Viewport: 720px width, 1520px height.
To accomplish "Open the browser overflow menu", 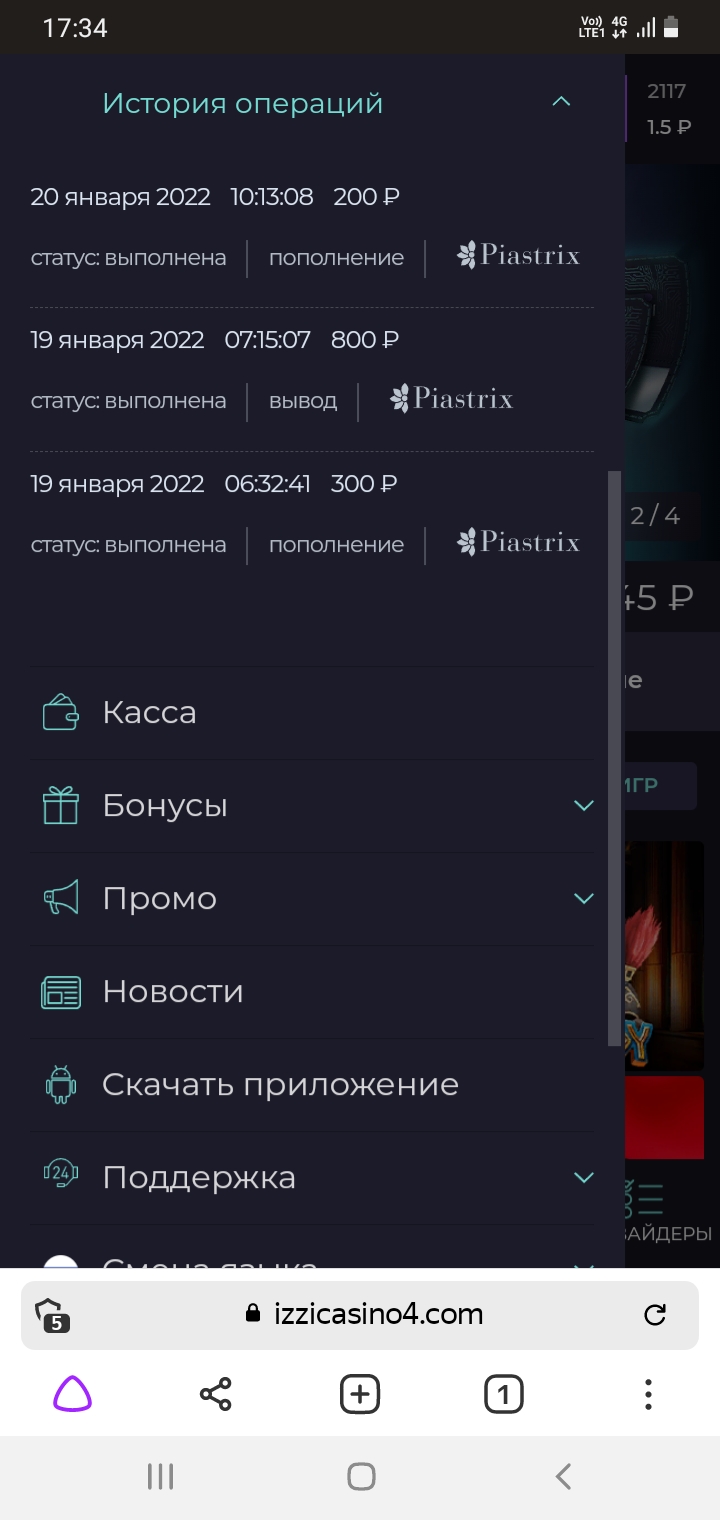I will tap(648, 1394).
